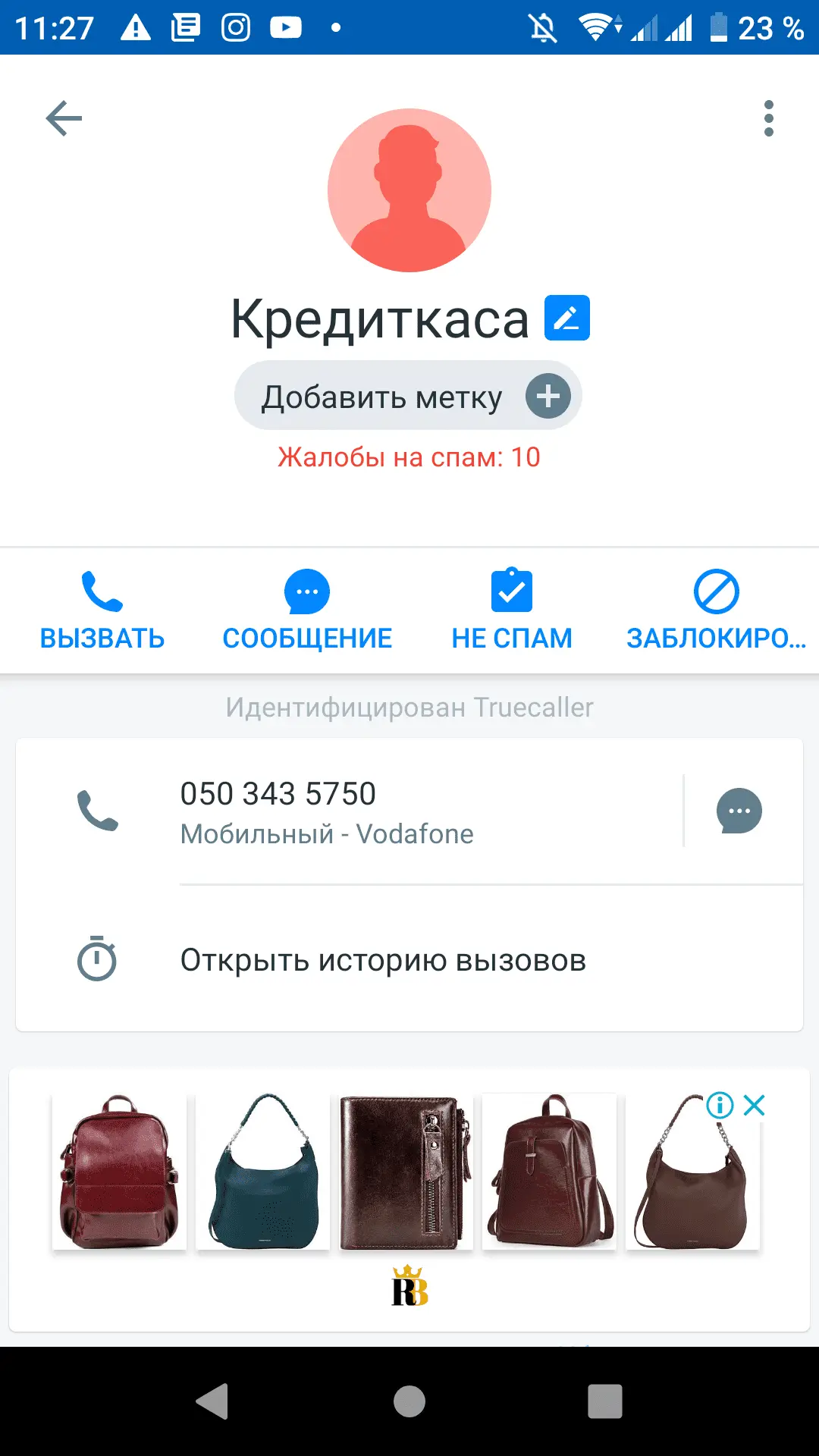The image size is (819, 1456).
Task: Open Открыть историю вызовов
Action: click(383, 960)
